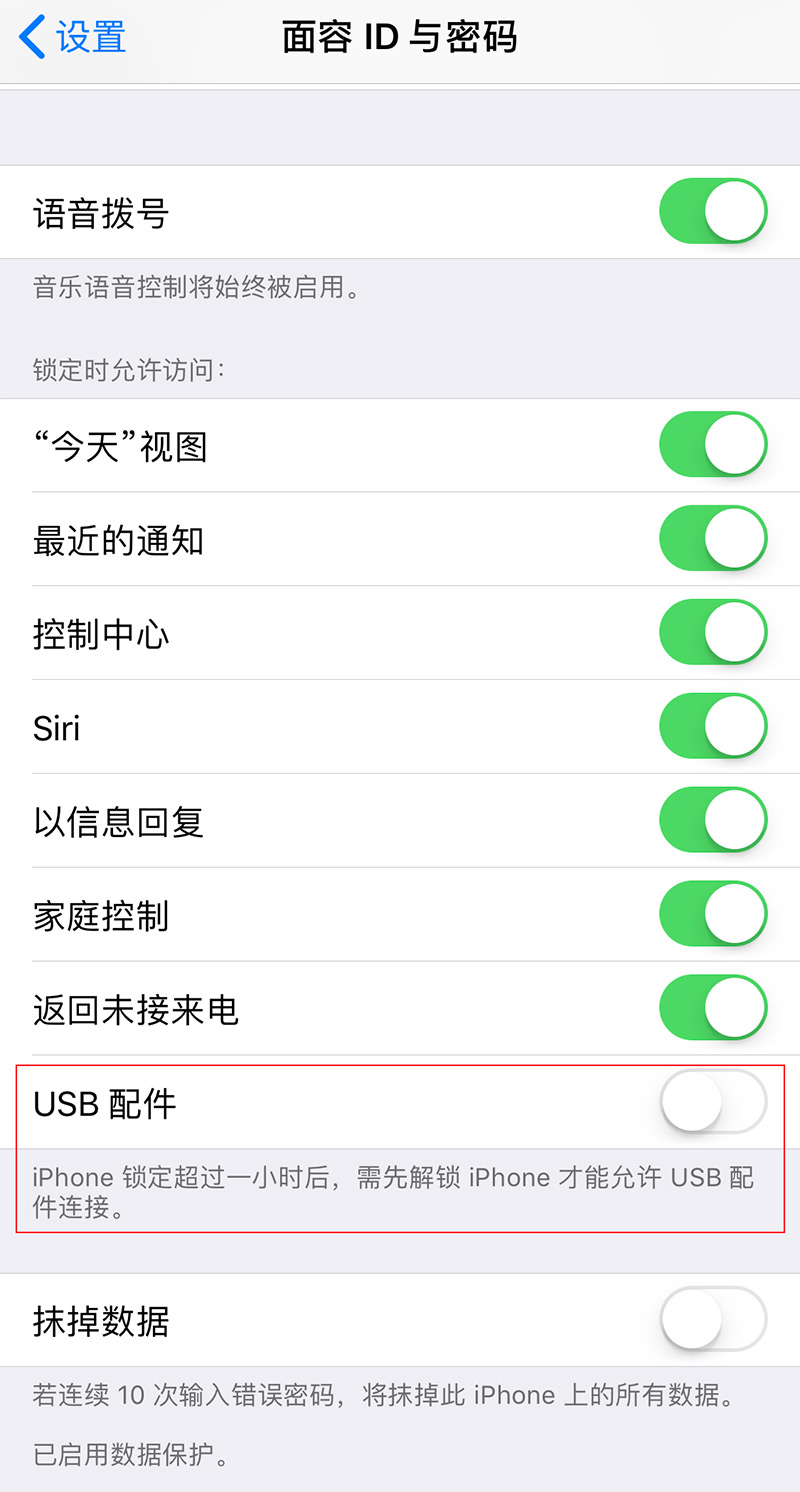The height and width of the screenshot is (1492, 800).
Task: Disable Siri access when locked
Action: click(713, 727)
